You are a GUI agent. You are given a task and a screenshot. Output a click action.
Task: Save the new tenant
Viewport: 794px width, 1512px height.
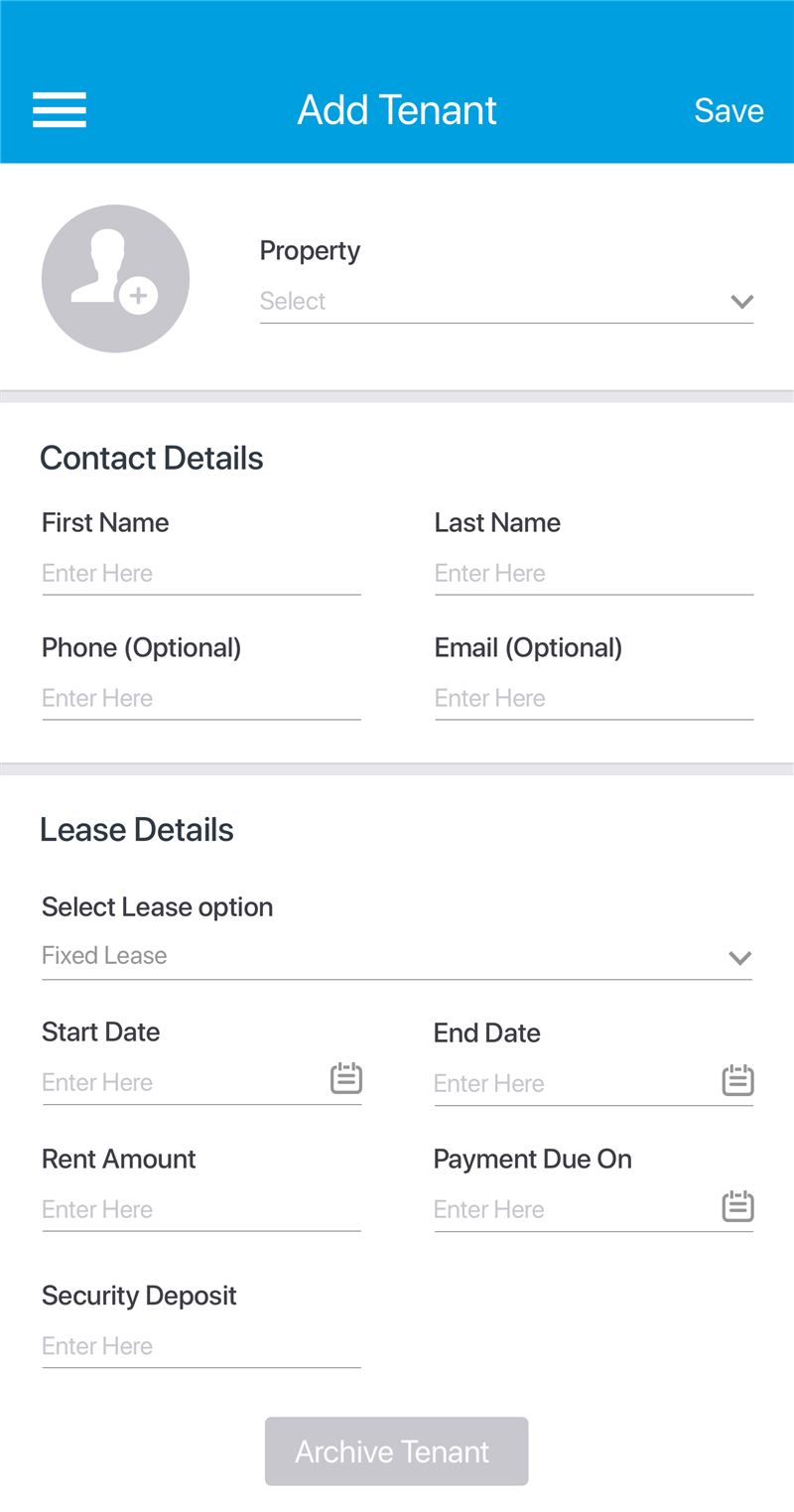click(x=728, y=110)
